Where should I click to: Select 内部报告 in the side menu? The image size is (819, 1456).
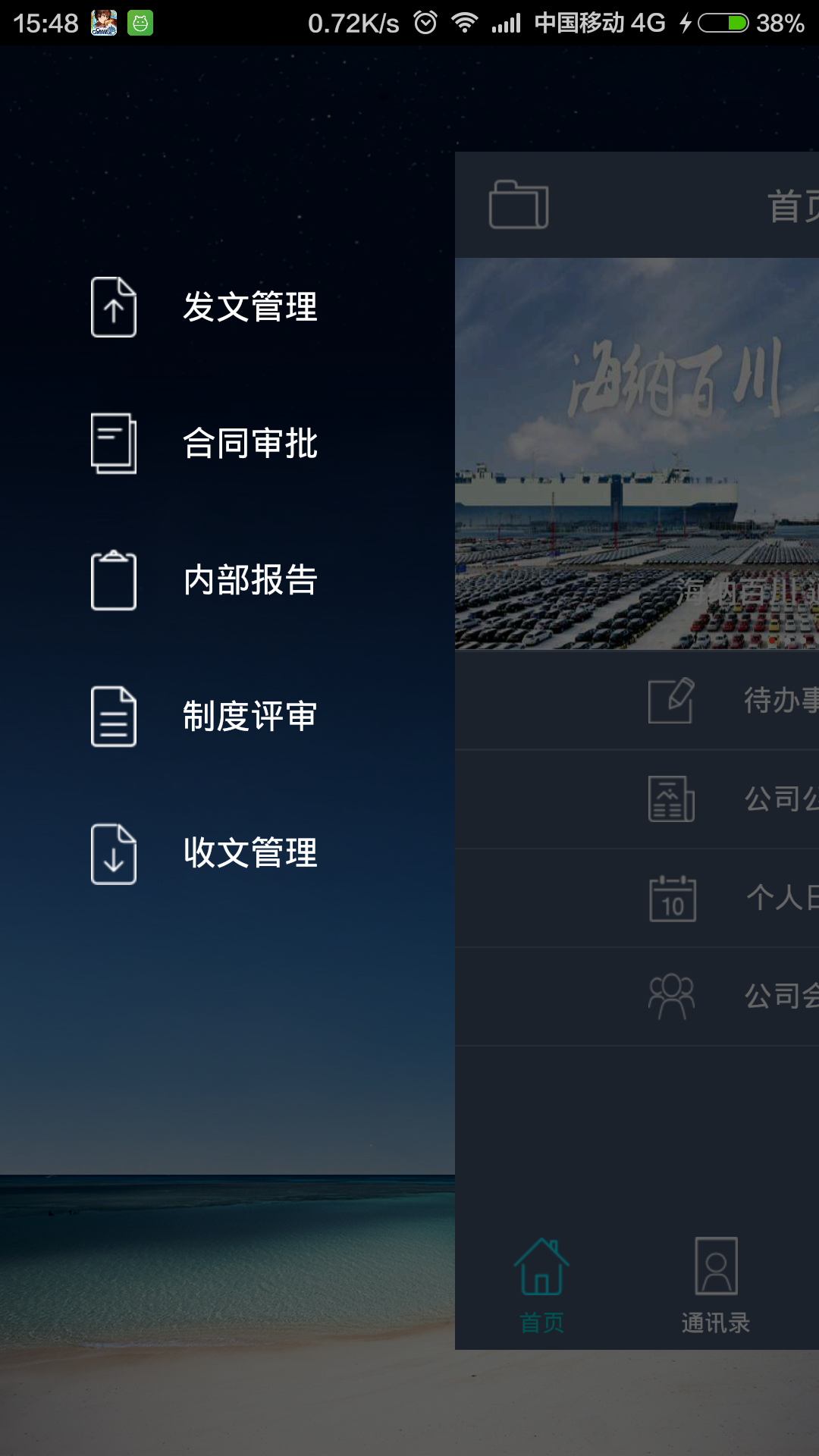coord(205,580)
